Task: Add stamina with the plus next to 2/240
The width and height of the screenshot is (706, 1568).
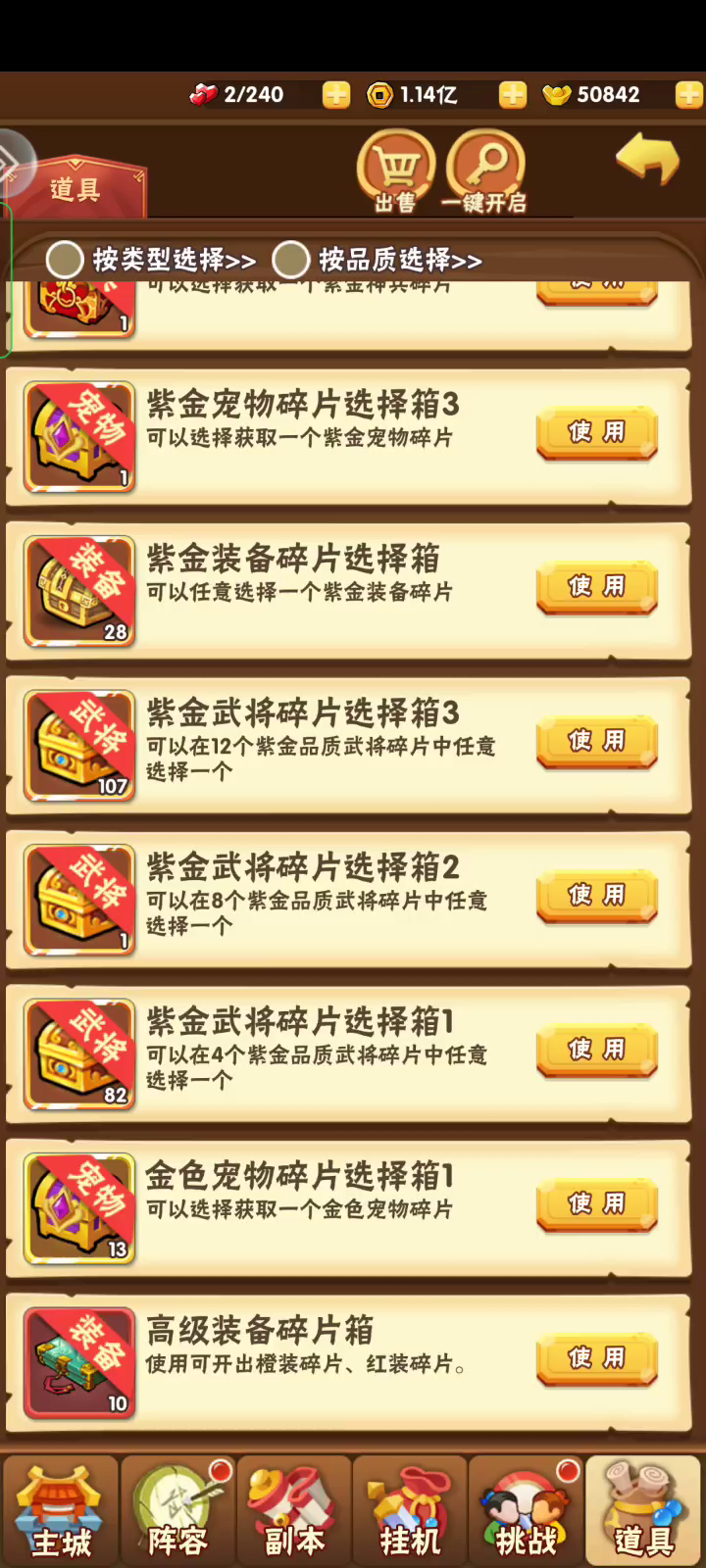Action: click(336, 95)
